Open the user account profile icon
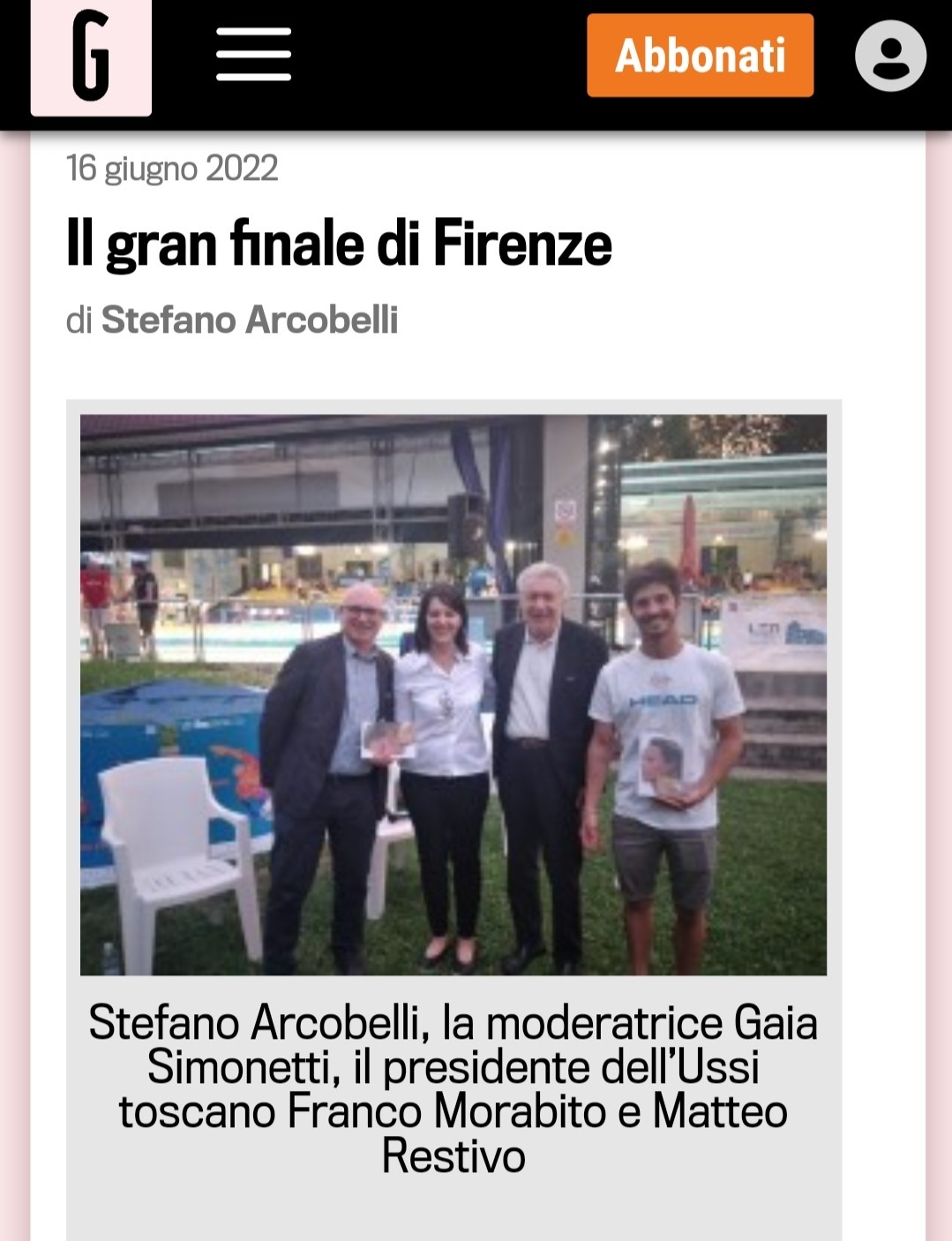The width and height of the screenshot is (952, 1241). tap(890, 56)
